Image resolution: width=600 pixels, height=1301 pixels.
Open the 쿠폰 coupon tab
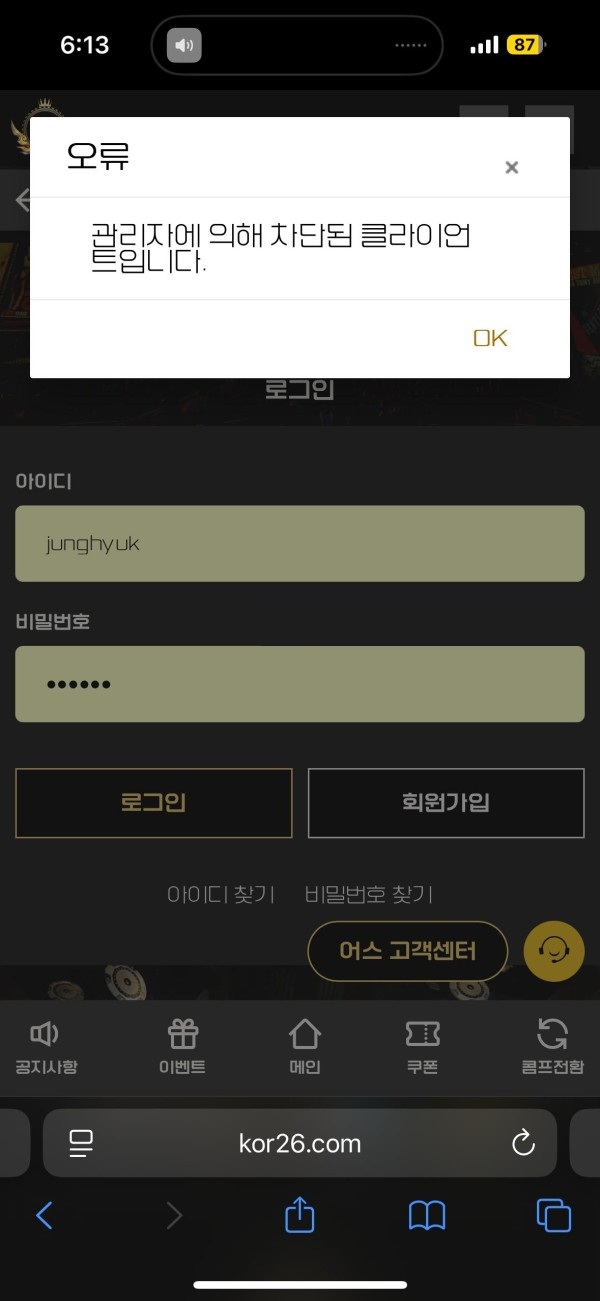click(422, 1047)
